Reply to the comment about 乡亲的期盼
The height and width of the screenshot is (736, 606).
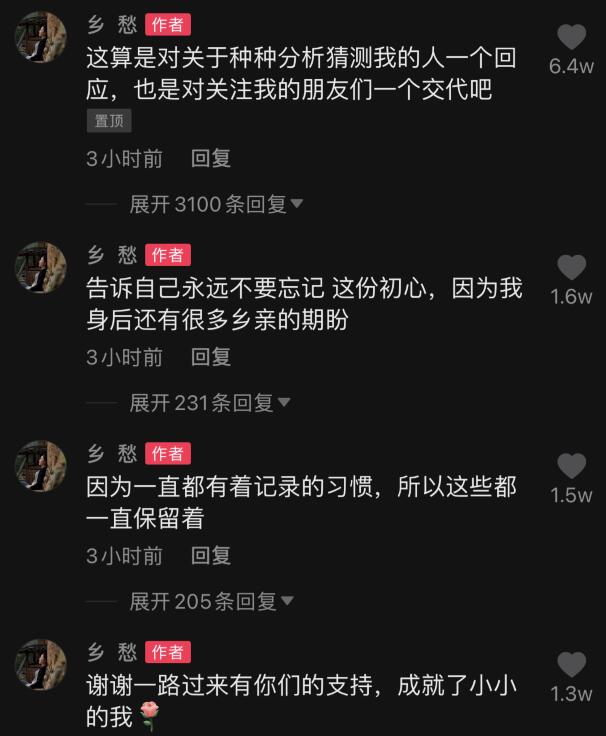pyautogui.click(x=211, y=356)
